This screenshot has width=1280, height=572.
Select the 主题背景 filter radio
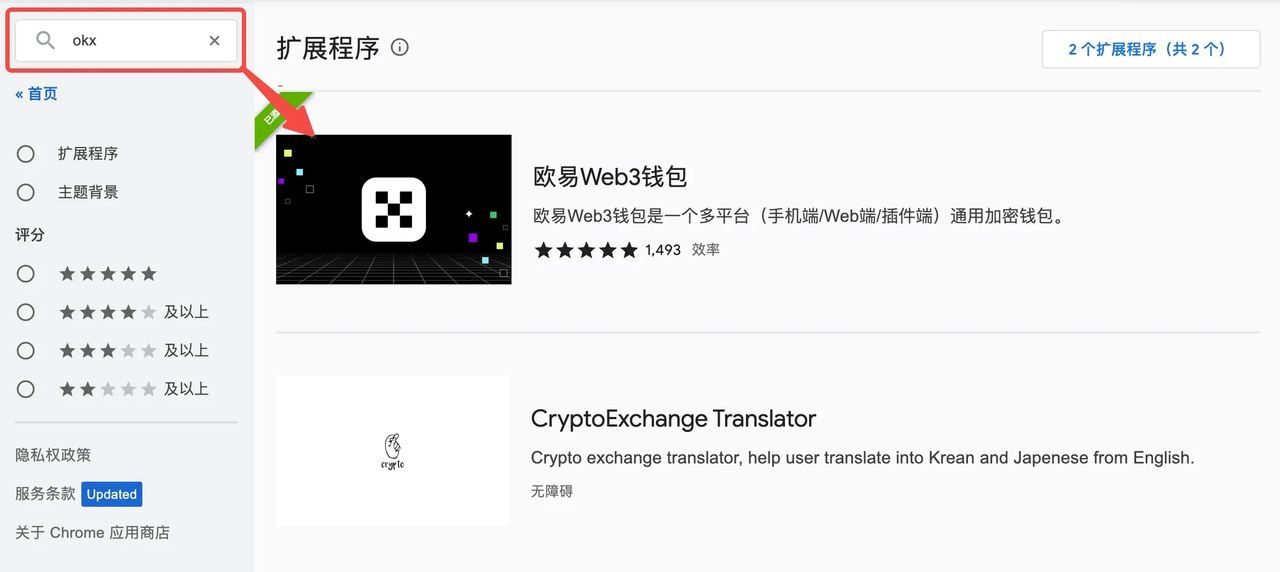[x=26, y=192]
